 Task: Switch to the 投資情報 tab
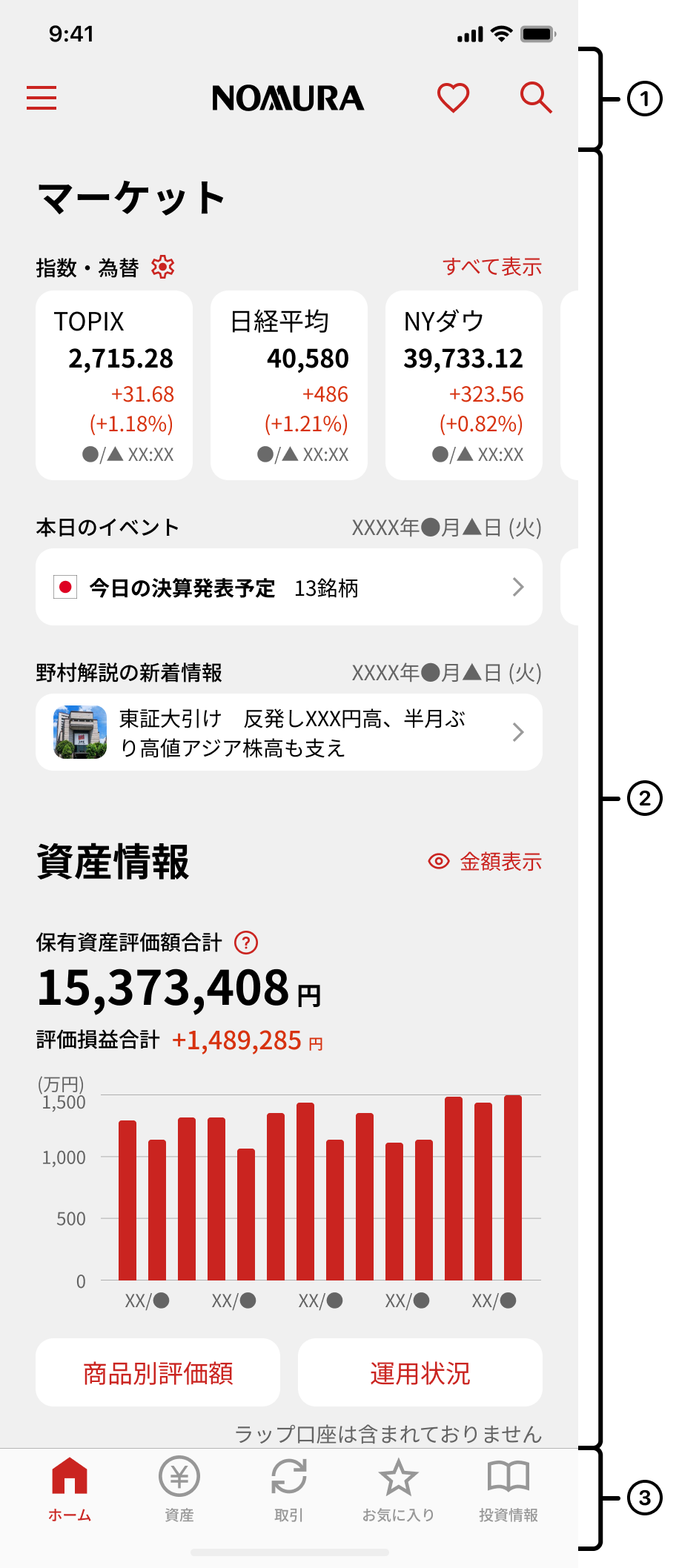tap(509, 1488)
